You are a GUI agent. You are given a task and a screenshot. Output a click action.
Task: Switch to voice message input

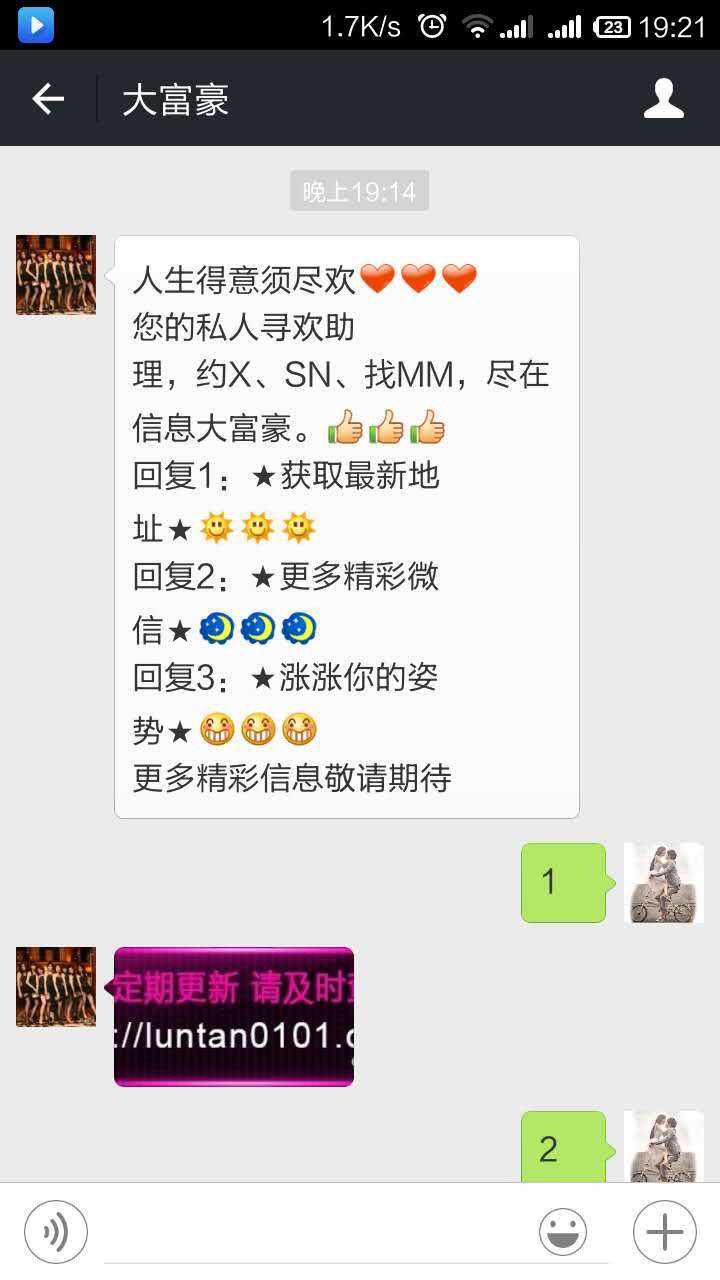pos(56,1232)
